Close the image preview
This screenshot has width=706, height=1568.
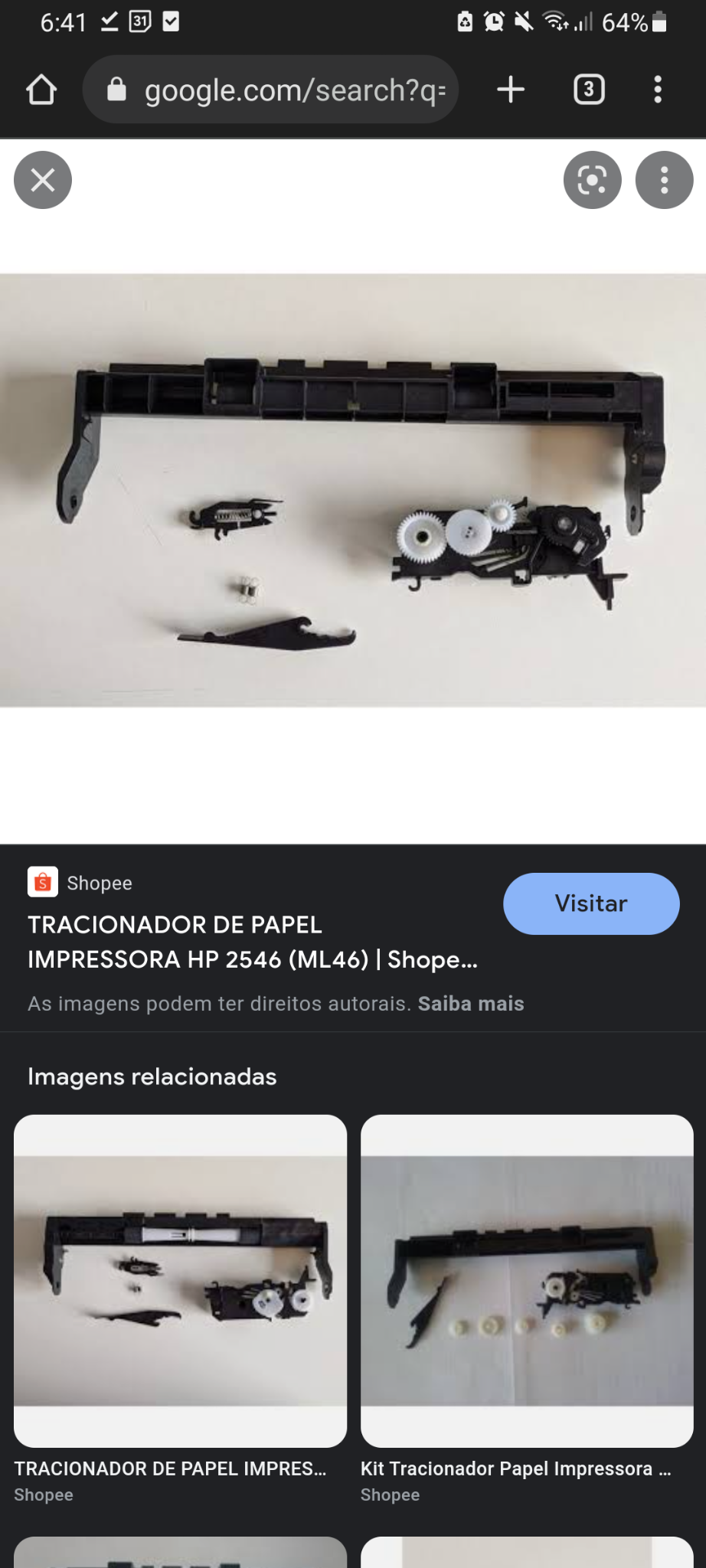(43, 180)
